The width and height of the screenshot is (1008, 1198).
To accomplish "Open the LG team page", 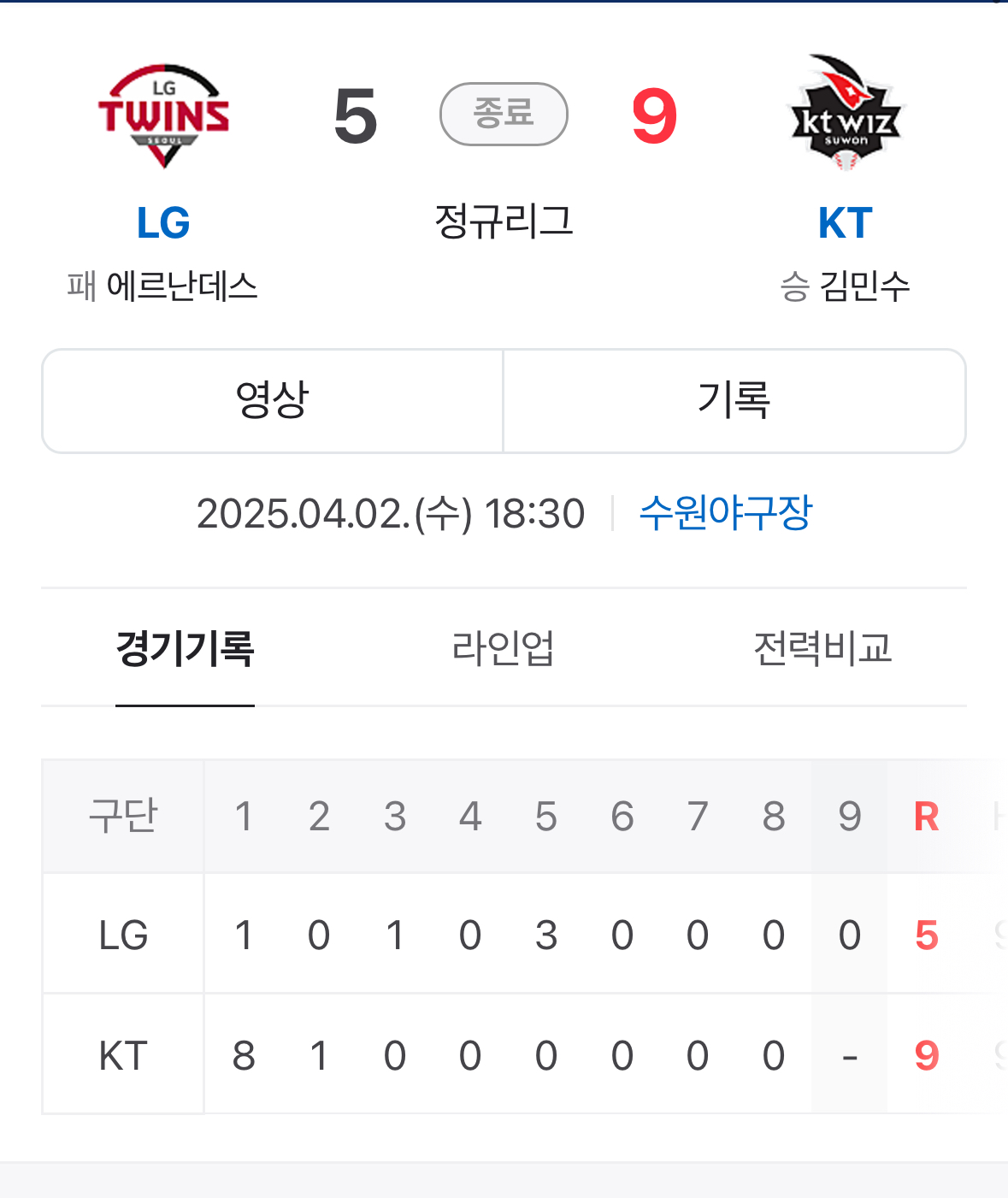I will [x=163, y=223].
